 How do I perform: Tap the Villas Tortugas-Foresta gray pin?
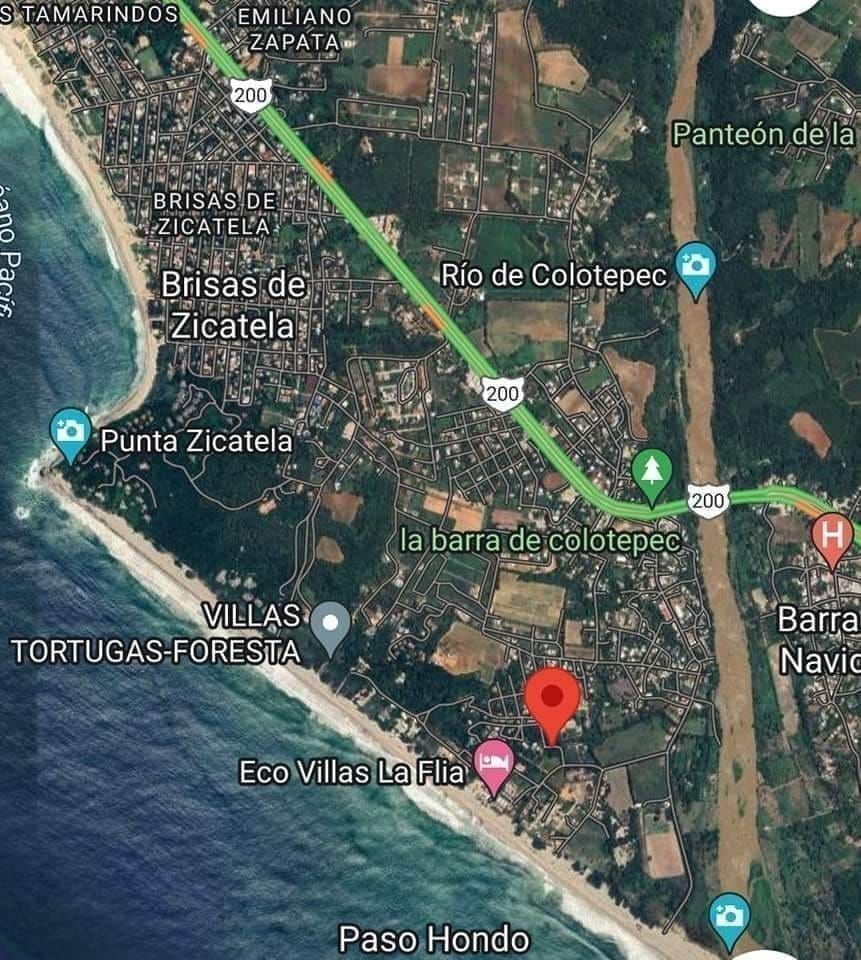click(x=330, y=625)
